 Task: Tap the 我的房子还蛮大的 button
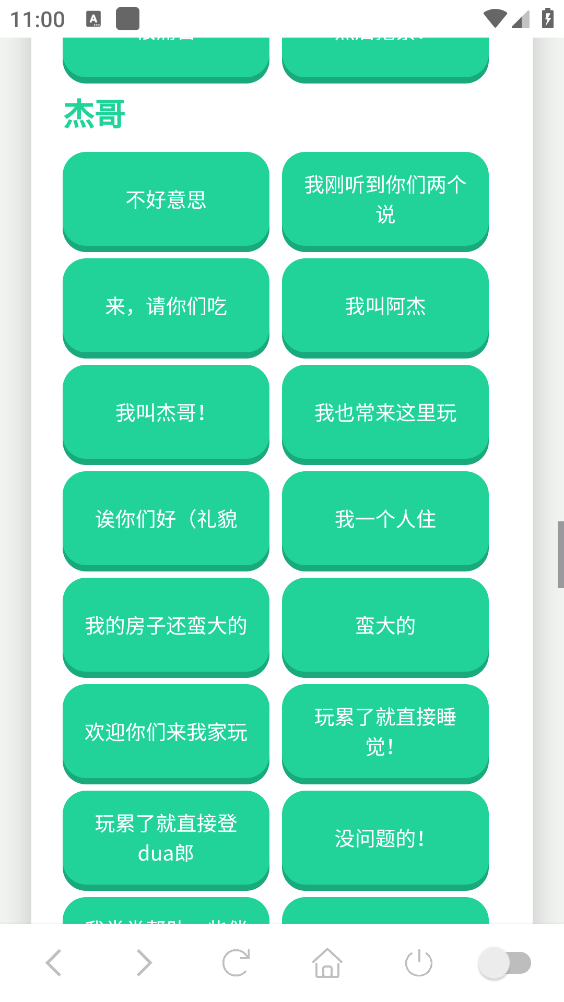coord(166,627)
